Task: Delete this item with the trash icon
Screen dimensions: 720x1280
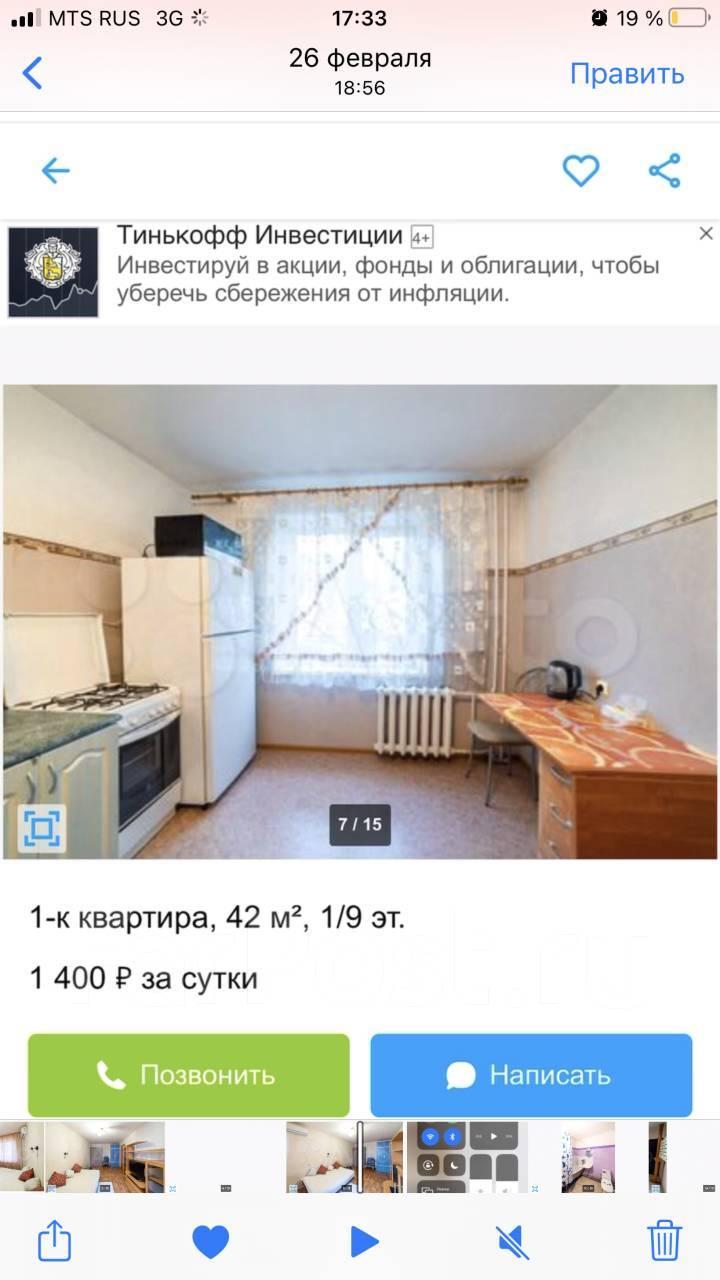Action: click(x=664, y=1241)
